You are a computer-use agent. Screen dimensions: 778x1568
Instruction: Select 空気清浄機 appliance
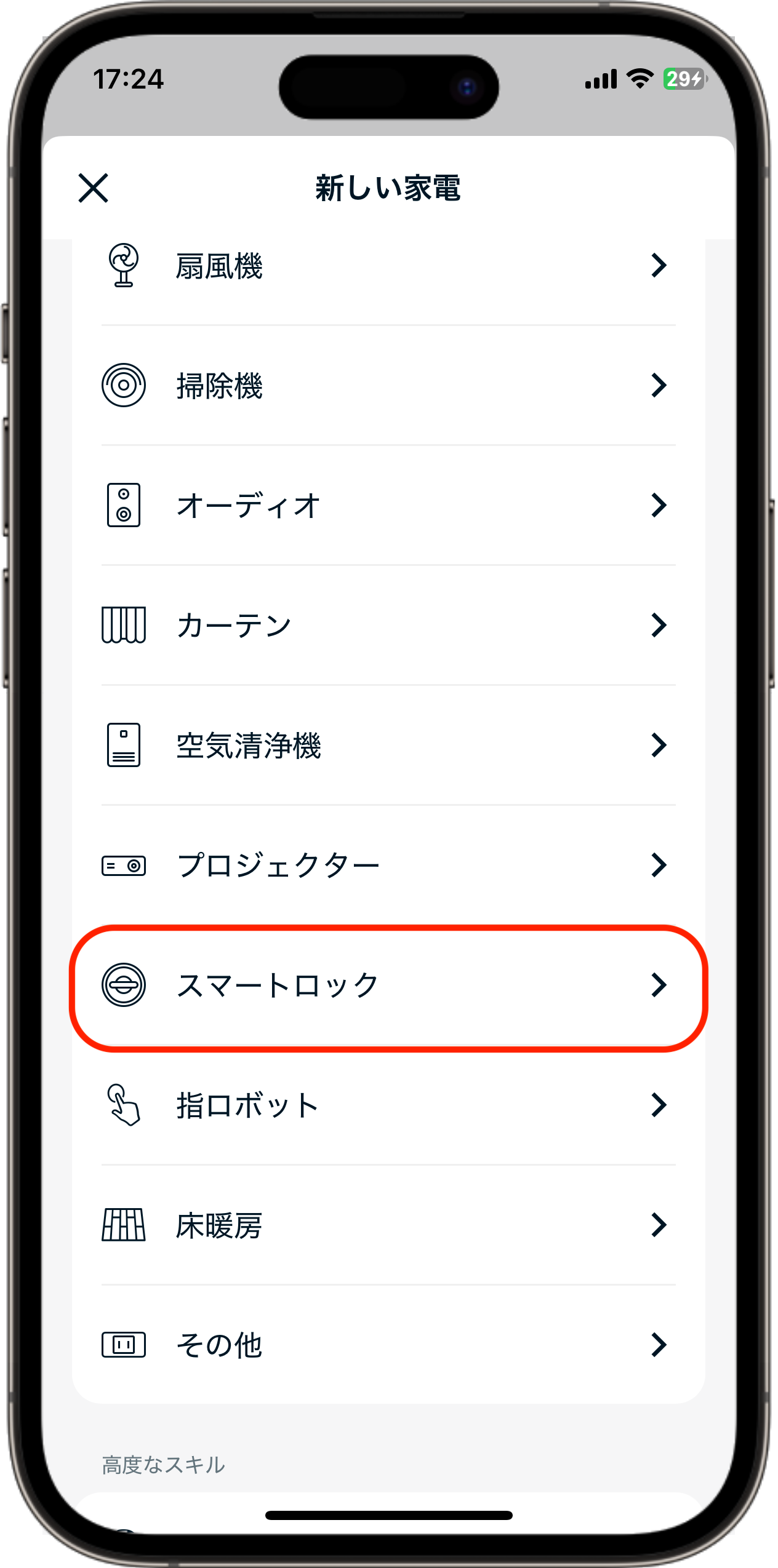(388, 746)
